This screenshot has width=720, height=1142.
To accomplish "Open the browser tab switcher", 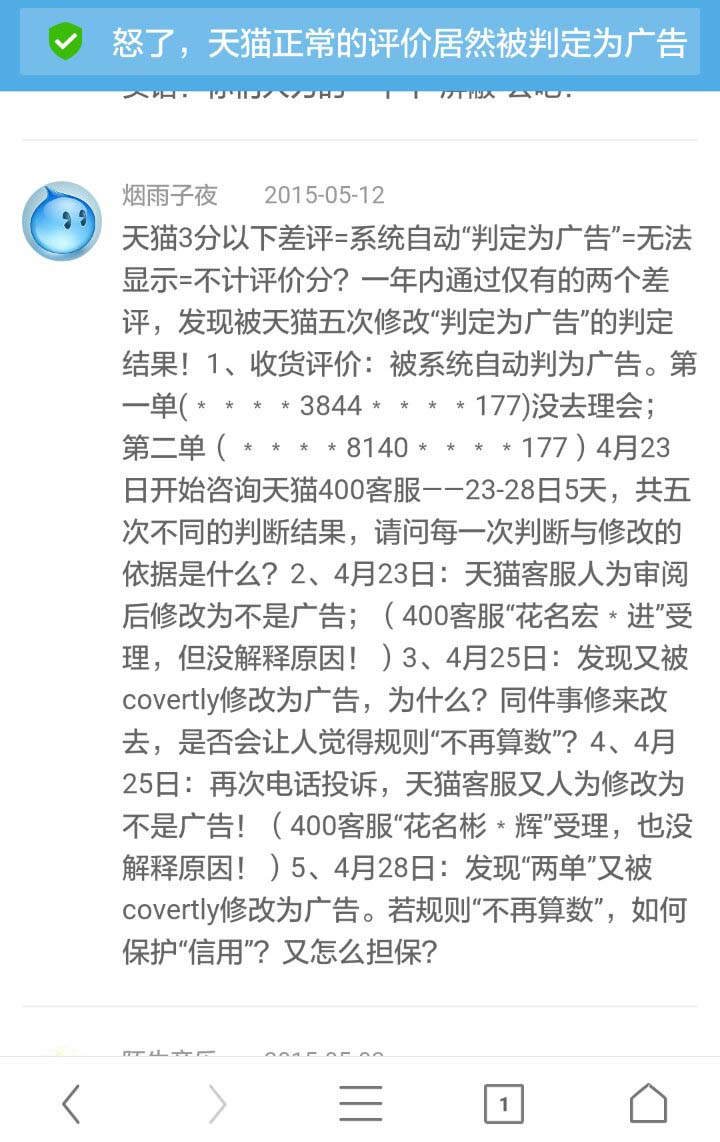I will [503, 1104].
